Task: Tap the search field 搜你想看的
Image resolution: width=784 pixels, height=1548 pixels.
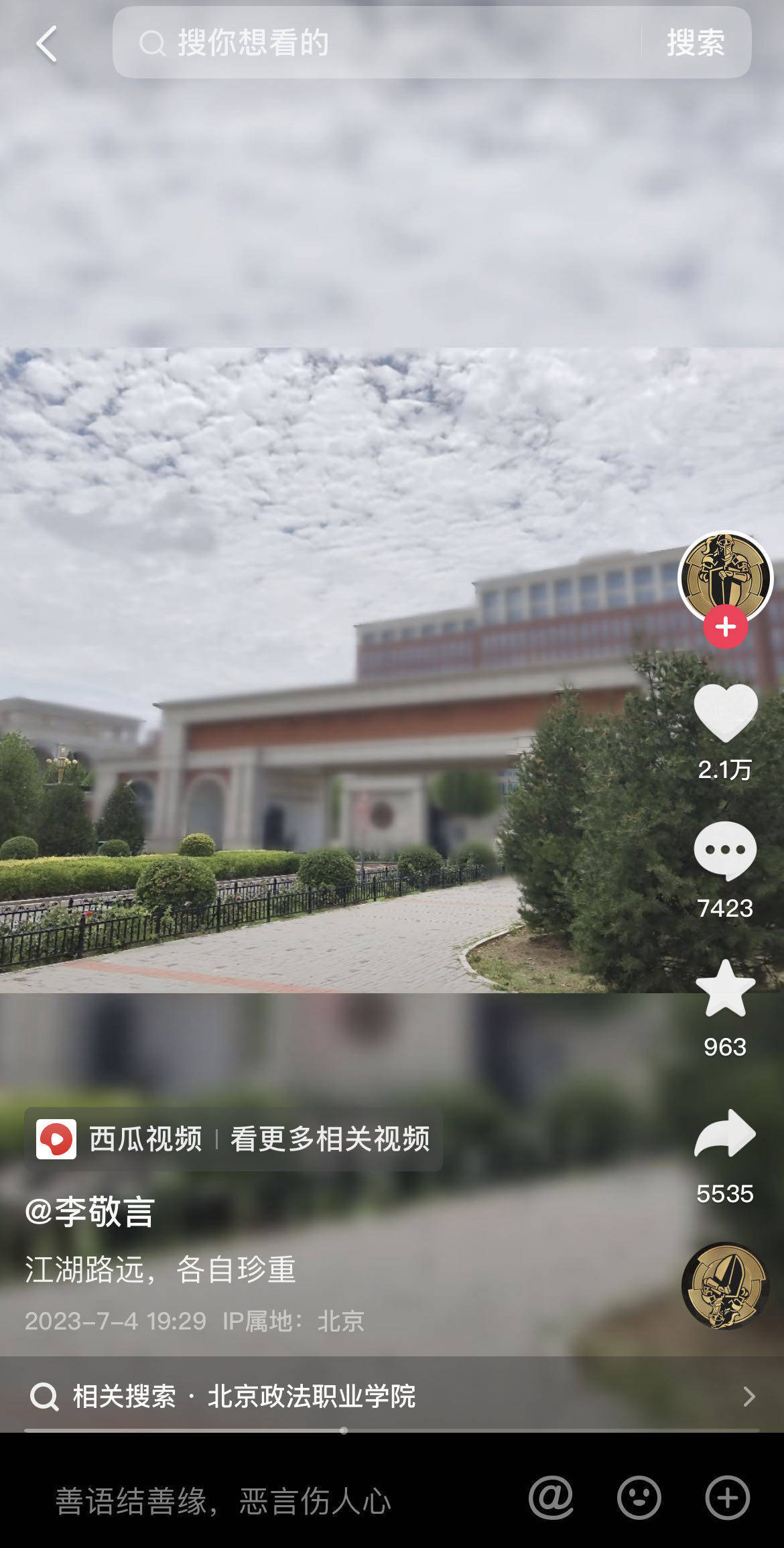Action: click(x=375, y=44)
